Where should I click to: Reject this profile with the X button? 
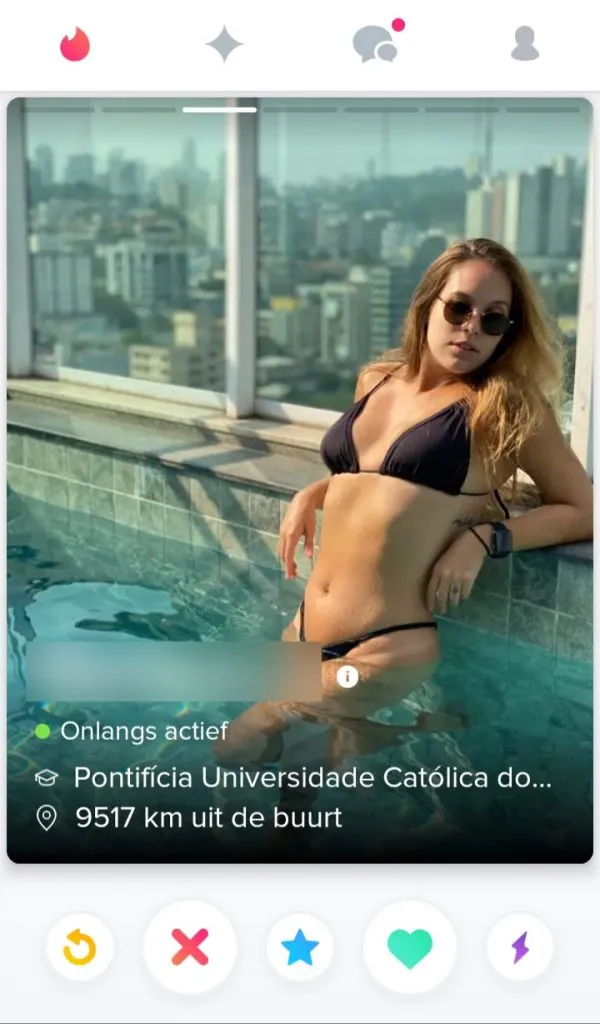point(190,947)
